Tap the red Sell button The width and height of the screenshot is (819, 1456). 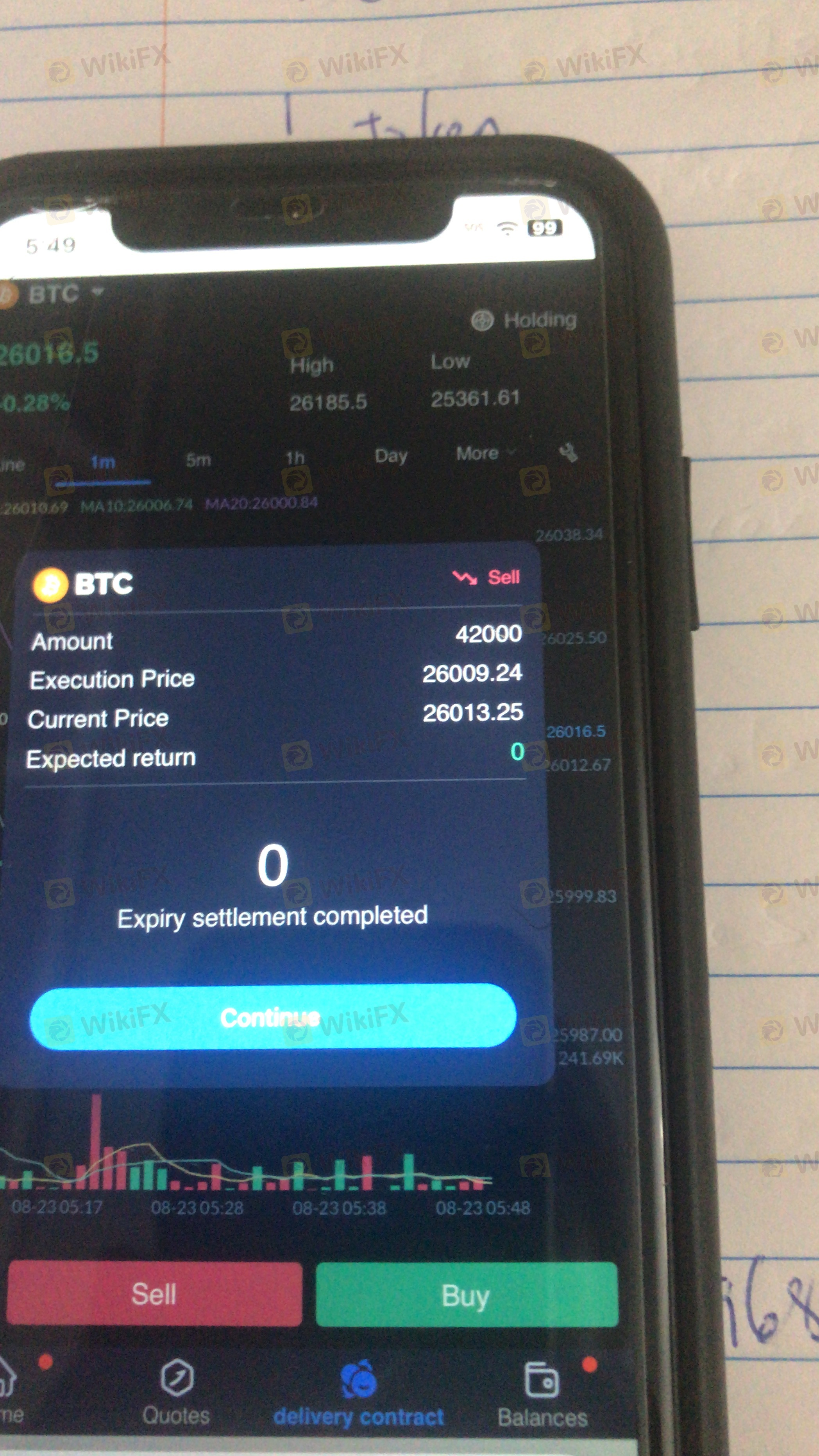154,1294
